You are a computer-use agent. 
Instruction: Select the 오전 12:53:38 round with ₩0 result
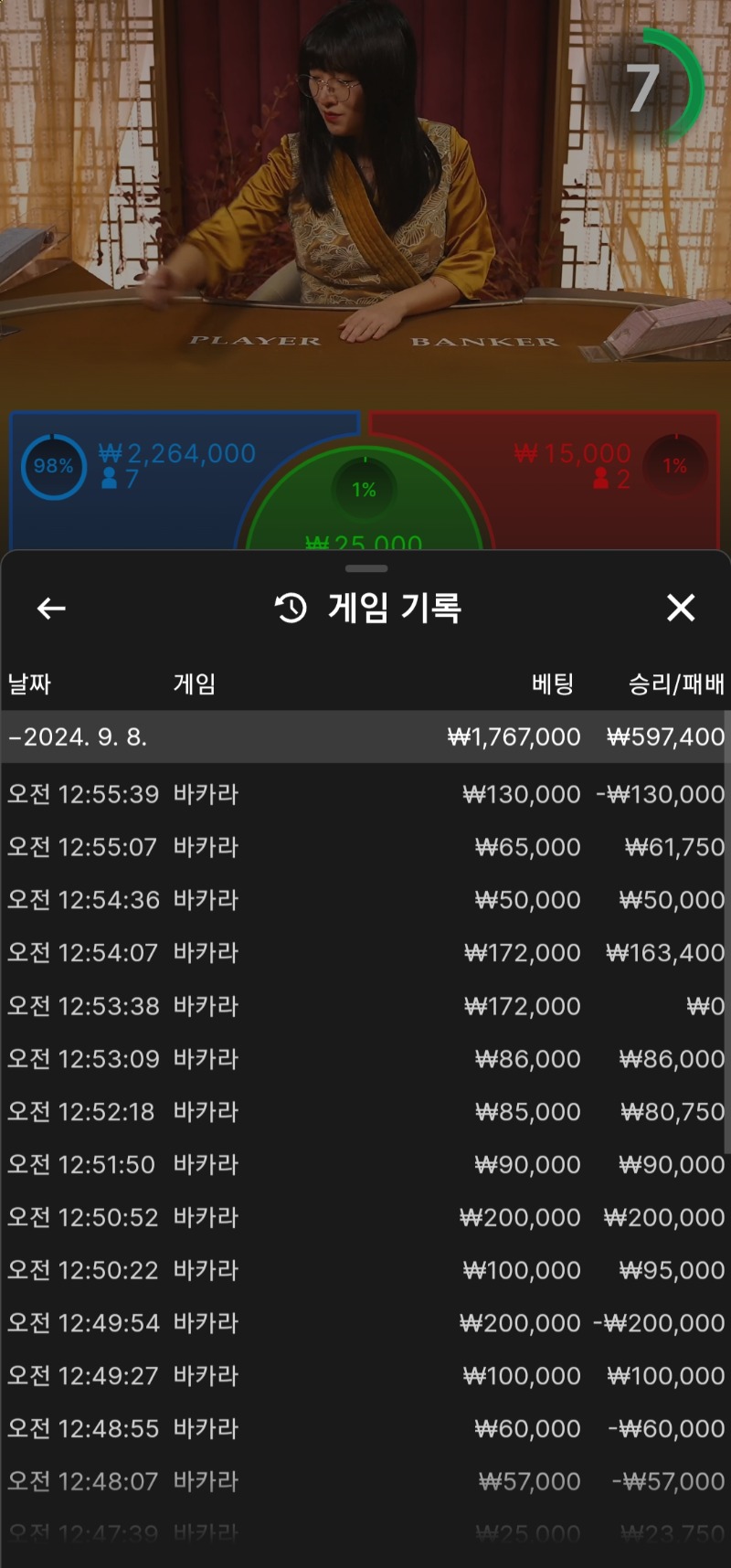click(365, 1006)
